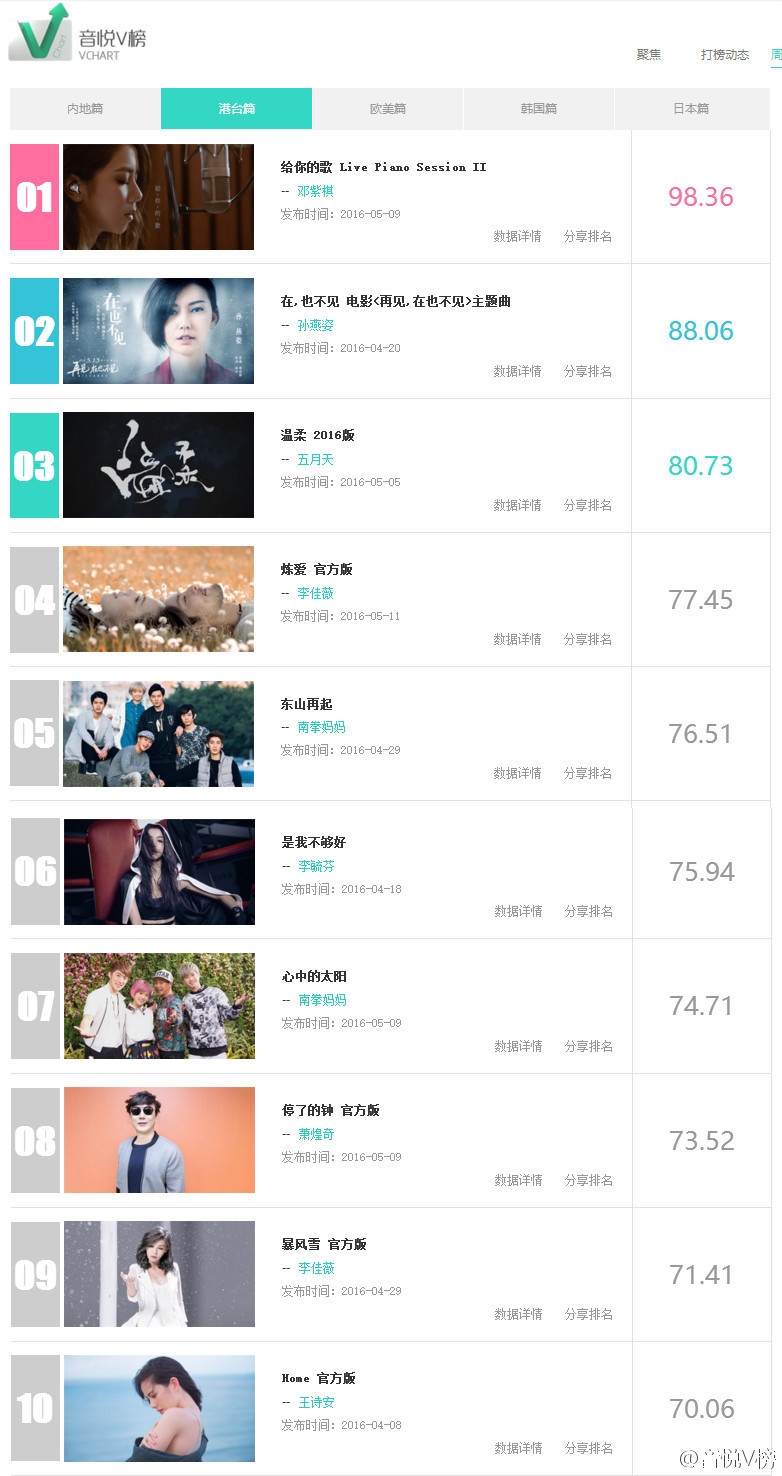Open video thumbnail for 给你的歌
Viewport: 782px width, 1476px height.
(x=158, y=197)
